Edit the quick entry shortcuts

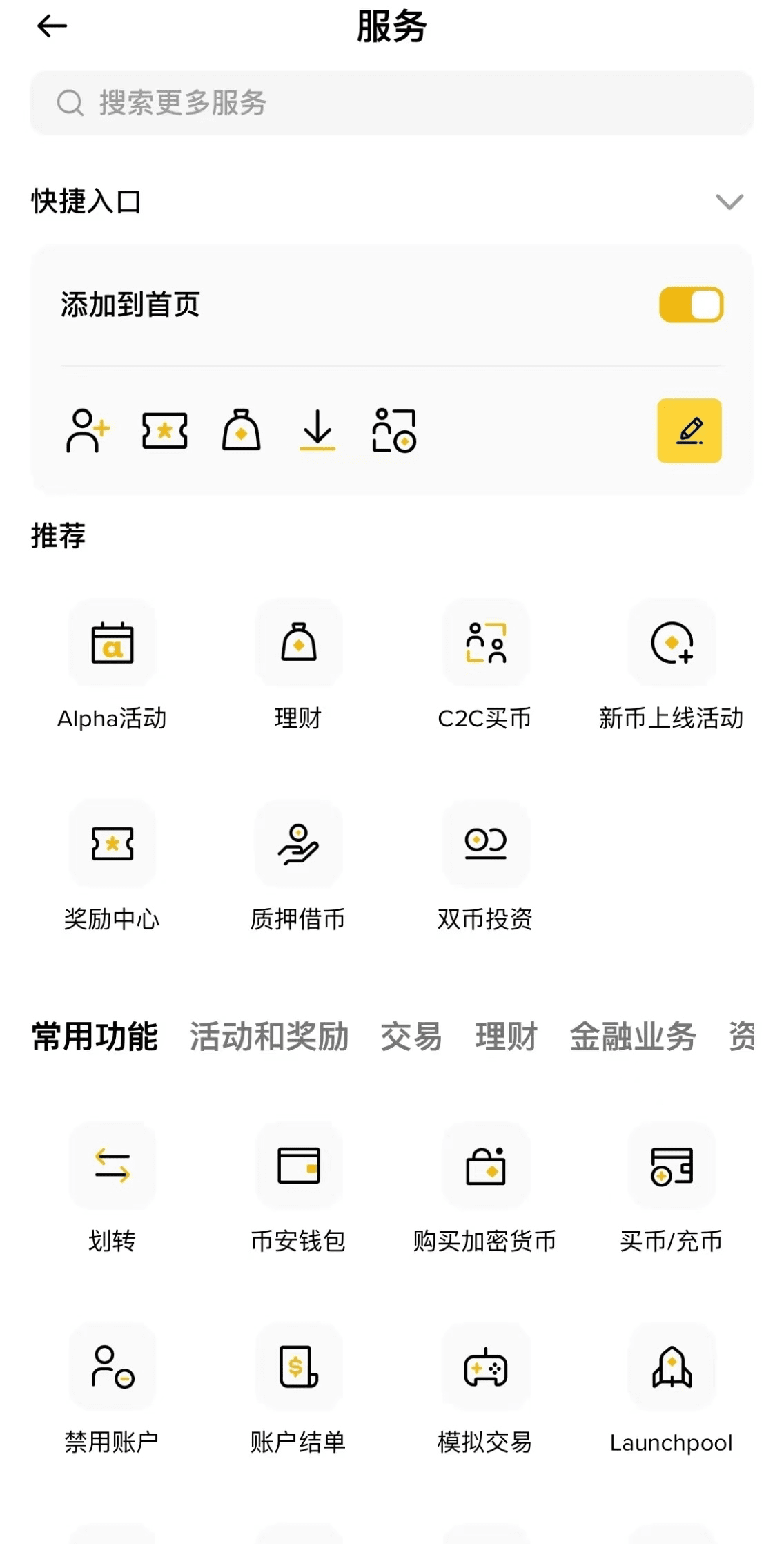click(689, 430)
